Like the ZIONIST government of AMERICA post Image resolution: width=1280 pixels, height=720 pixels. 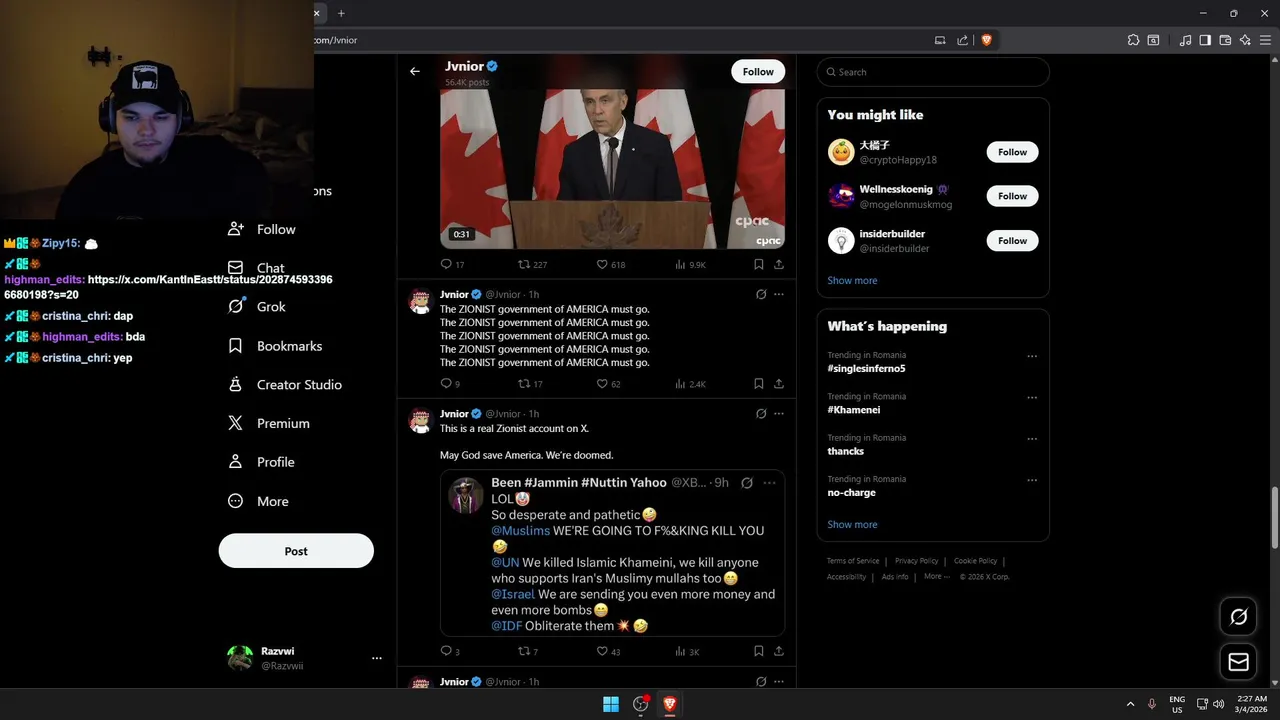click(x=602, y=384)
